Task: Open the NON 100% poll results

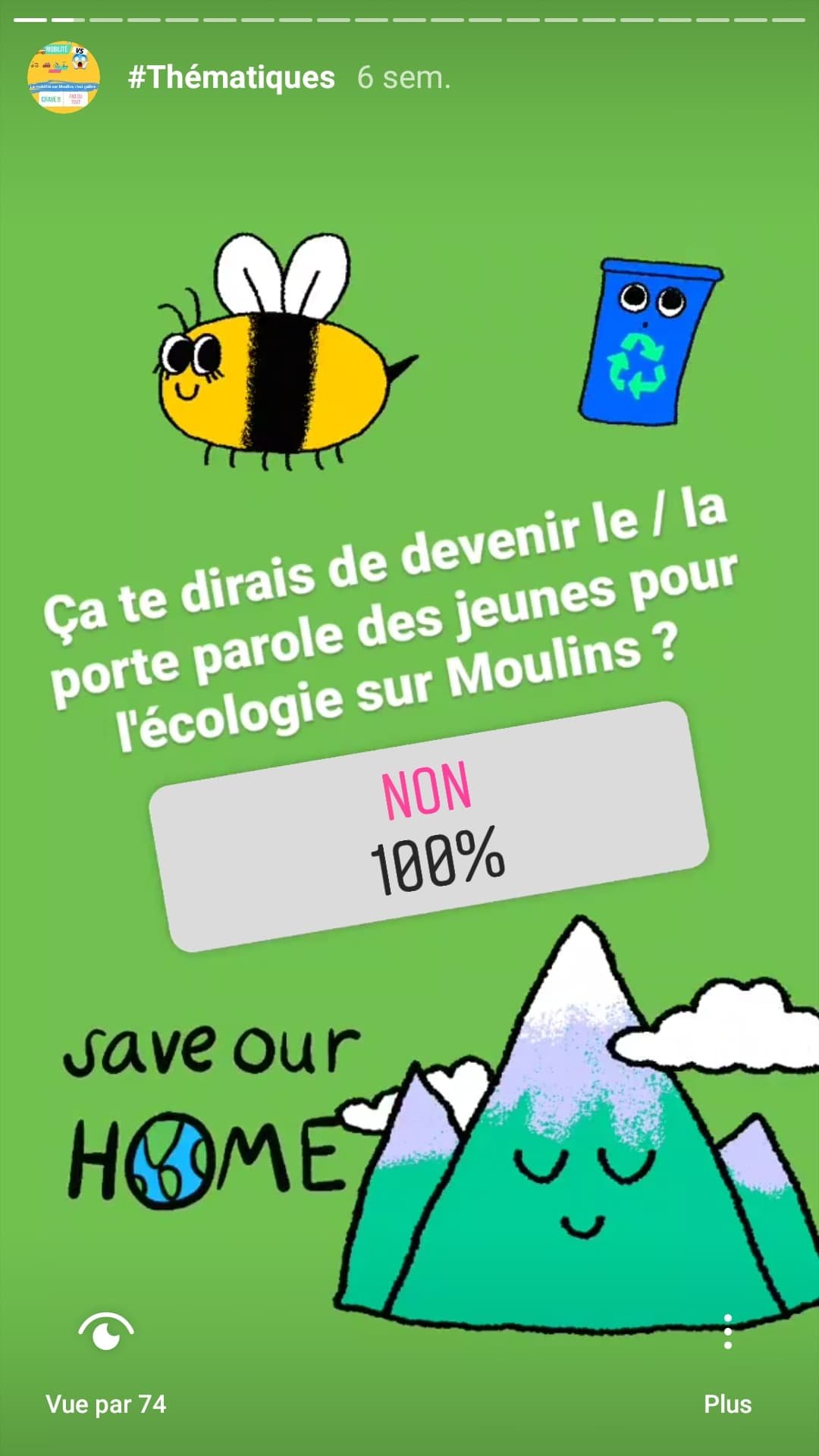Action: coord(429,827)
